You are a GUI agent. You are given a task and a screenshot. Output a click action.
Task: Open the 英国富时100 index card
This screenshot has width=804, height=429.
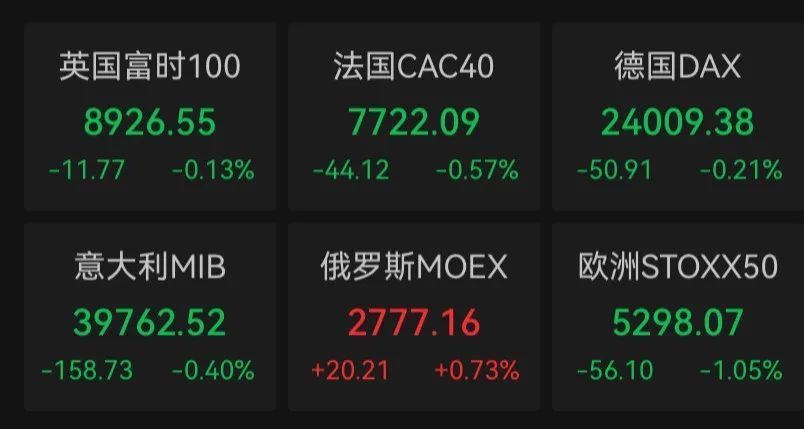click(x=150, y=118)
